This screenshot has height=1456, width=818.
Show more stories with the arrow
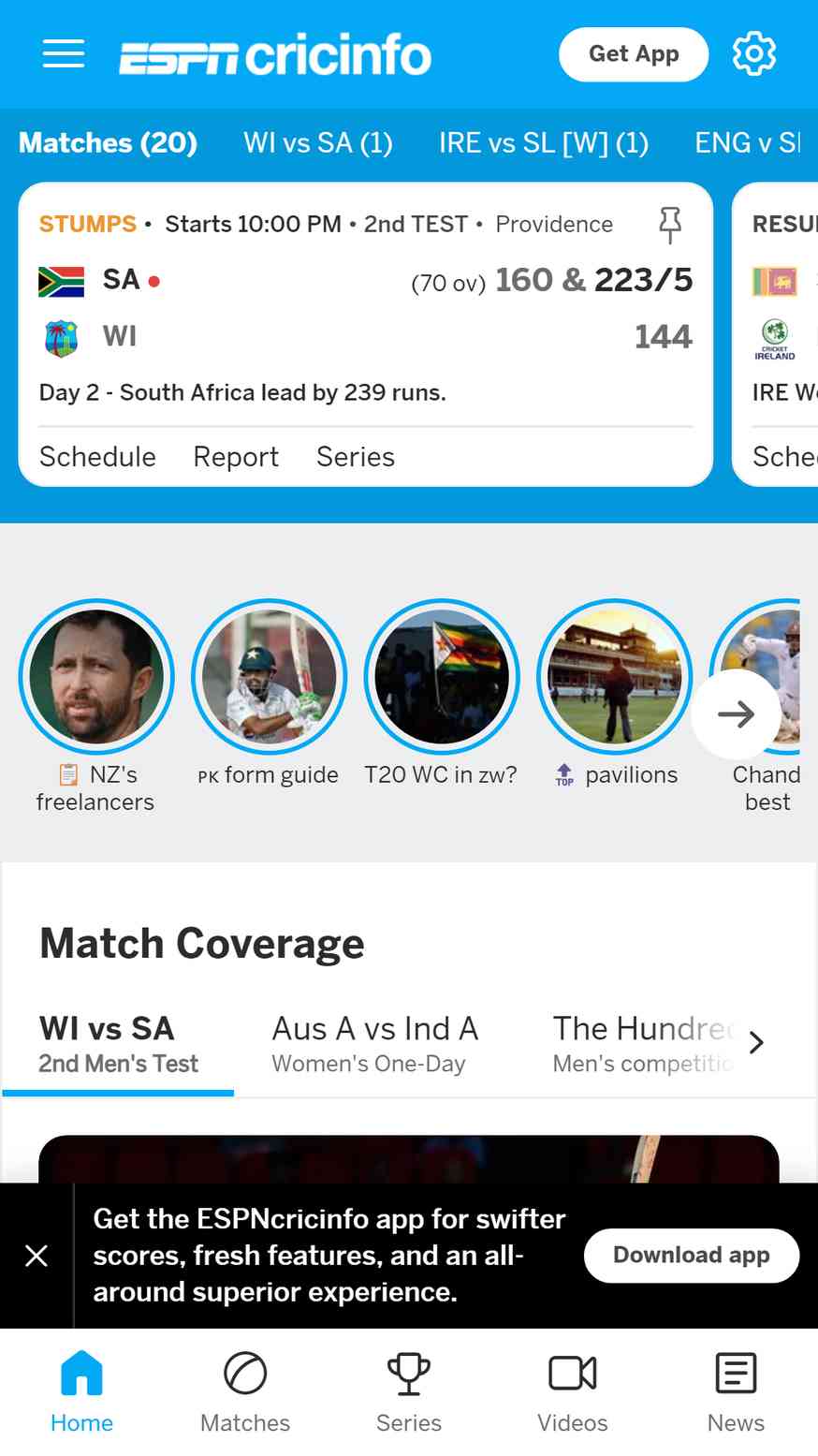tap(736, 714)
